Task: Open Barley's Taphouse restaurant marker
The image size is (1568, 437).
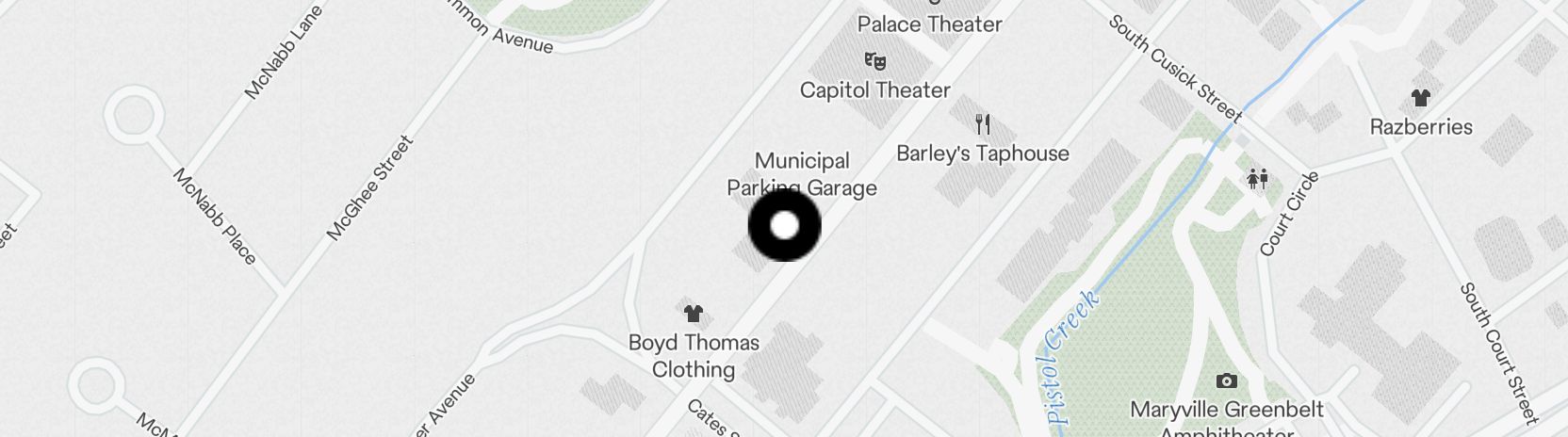Action: [x=983, y=124]
